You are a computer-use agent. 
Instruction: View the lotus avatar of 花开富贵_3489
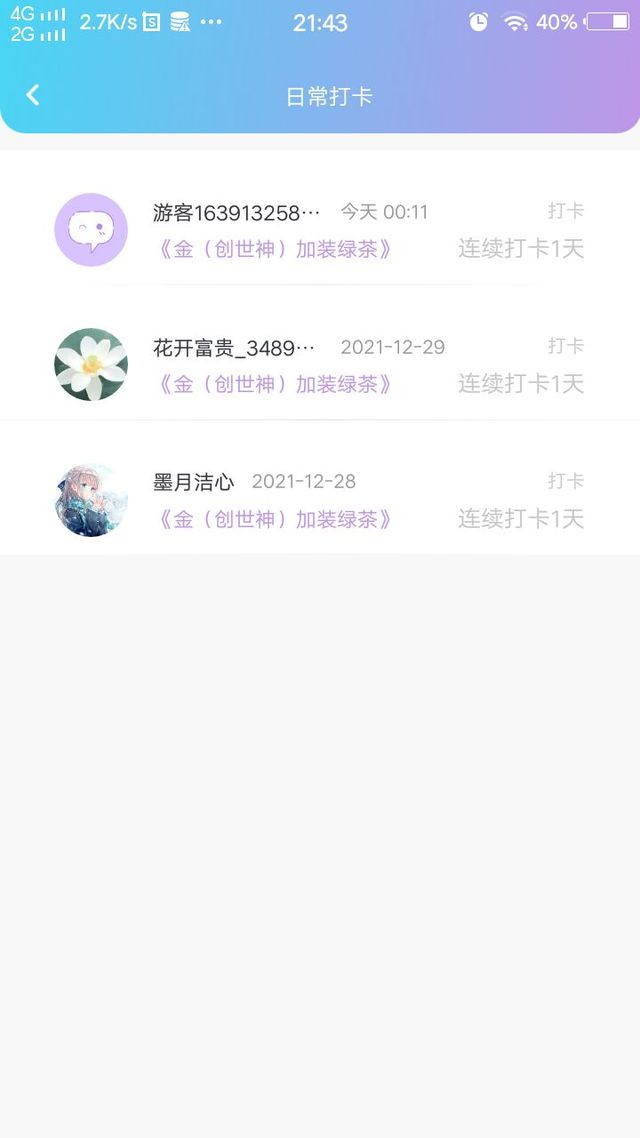point(91,365)
